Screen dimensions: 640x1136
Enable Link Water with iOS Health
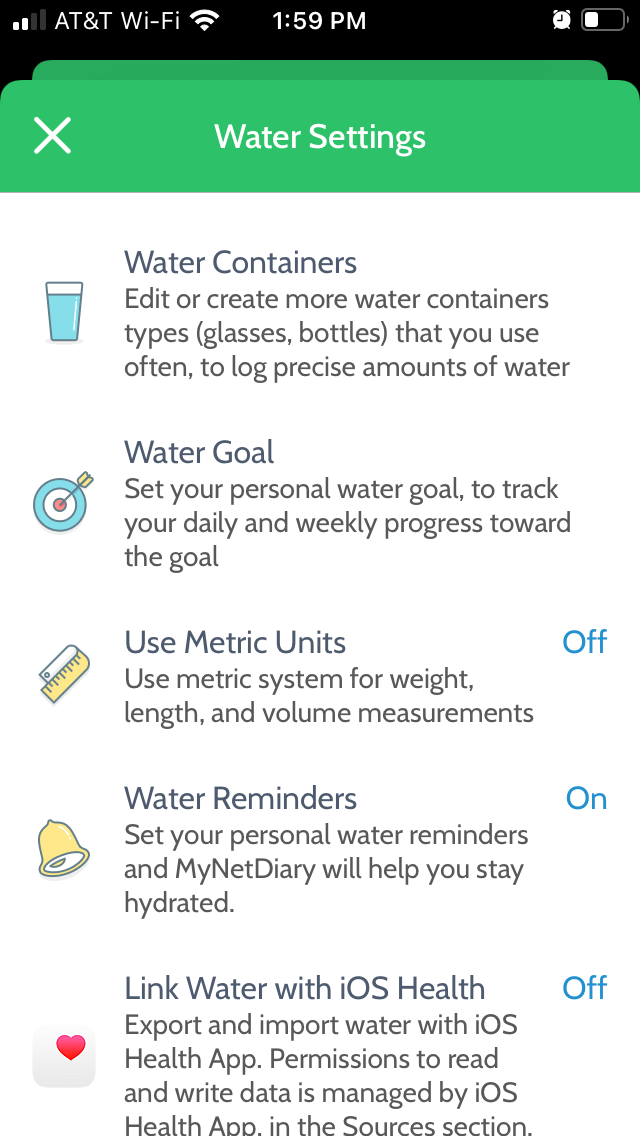pyautogui.click(x=584, y=988)
